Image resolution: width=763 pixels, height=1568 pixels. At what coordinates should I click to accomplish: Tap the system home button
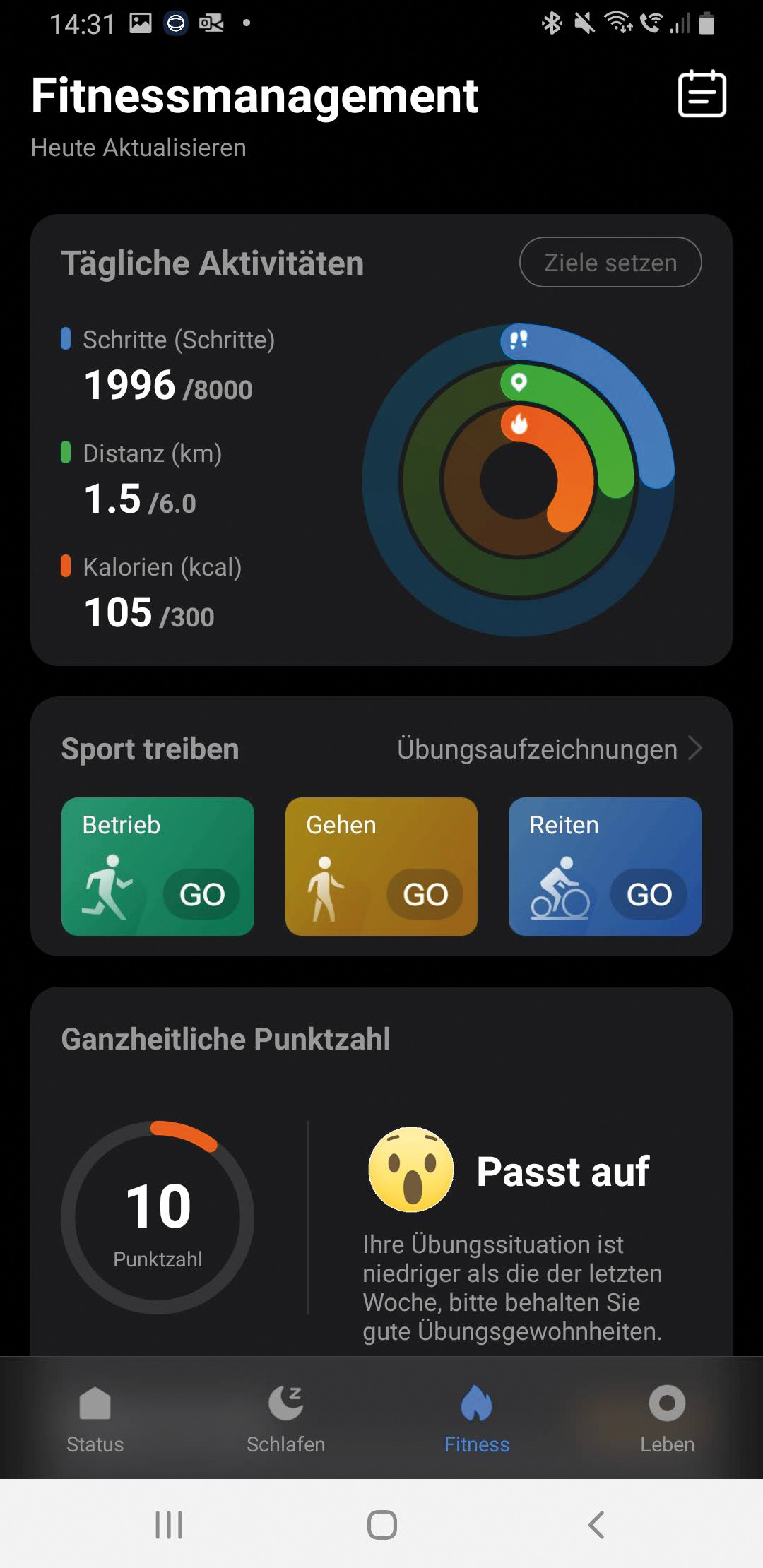tap(381, 1524)
